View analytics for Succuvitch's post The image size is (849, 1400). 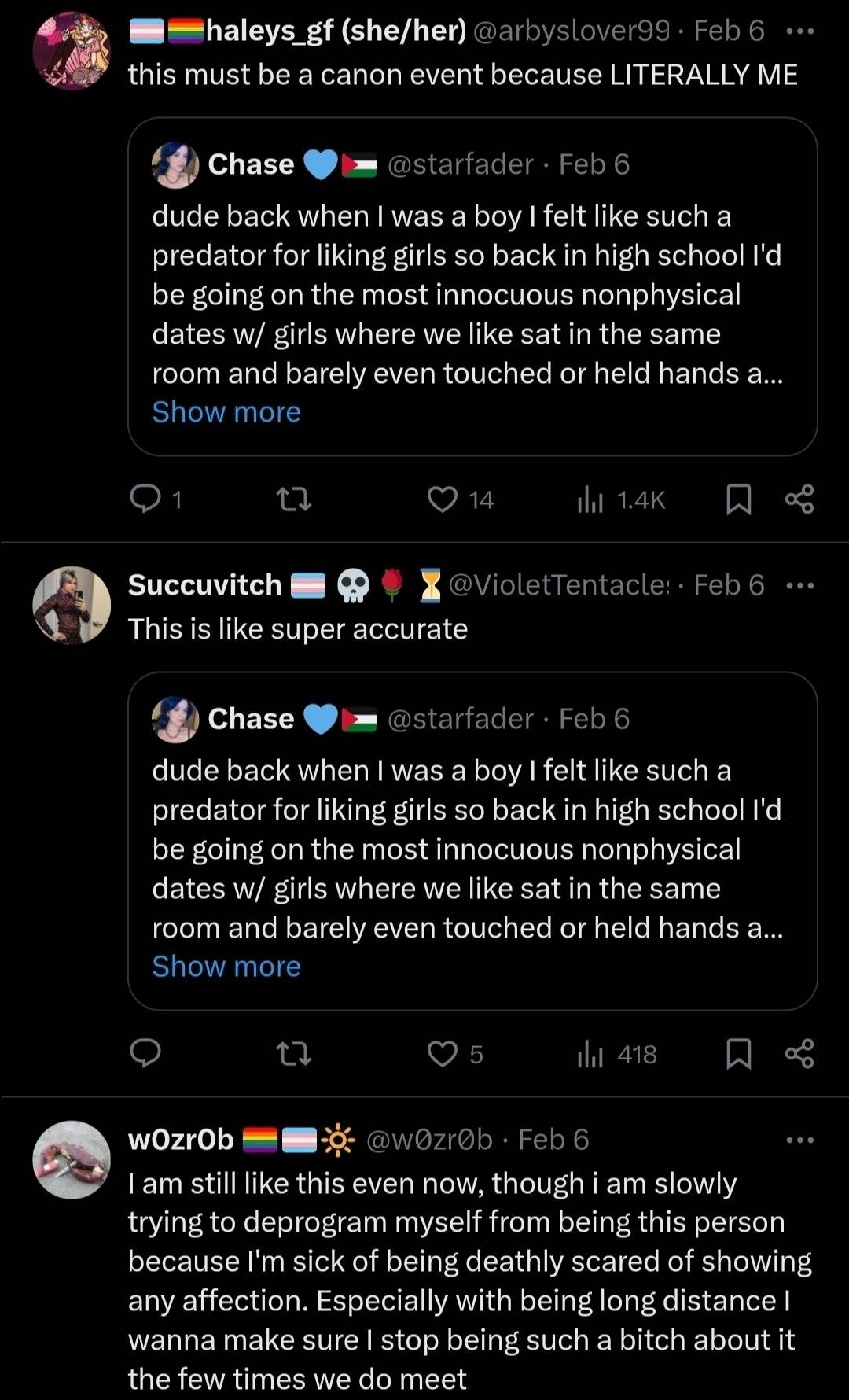pos(590,1053)
